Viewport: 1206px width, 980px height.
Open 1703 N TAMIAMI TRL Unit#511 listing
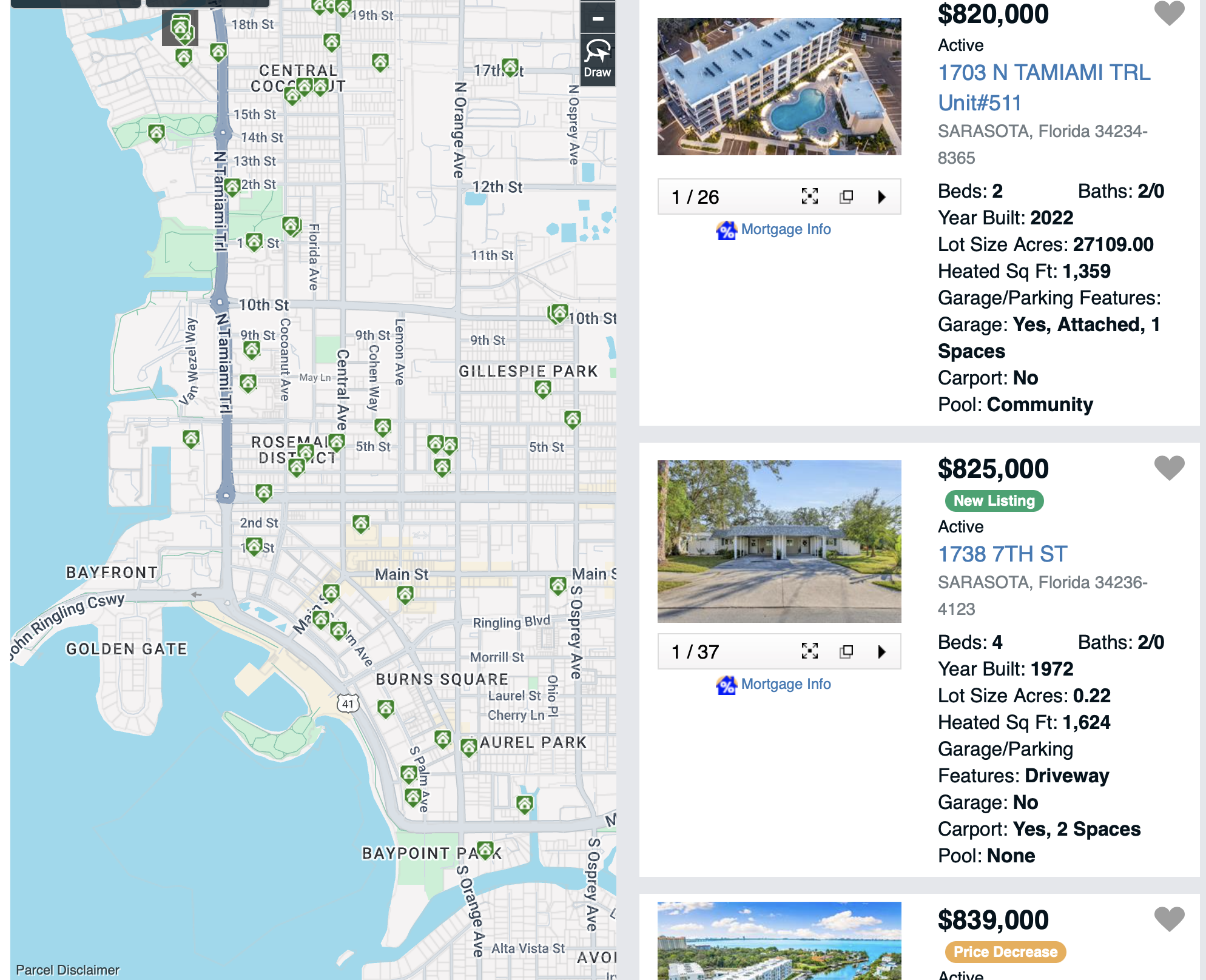pos(1044,87)
